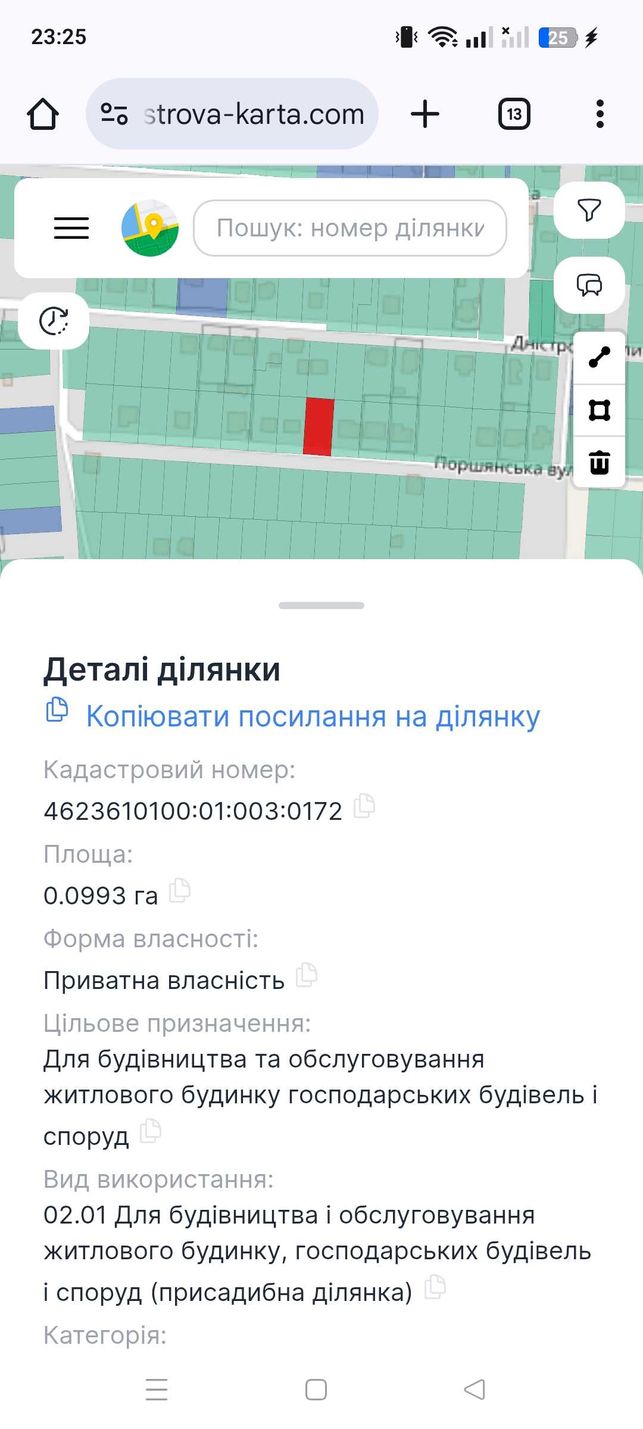Tap the search field for parcel number
Screen dimensions: 643x1429
click(x=350, y=228)
